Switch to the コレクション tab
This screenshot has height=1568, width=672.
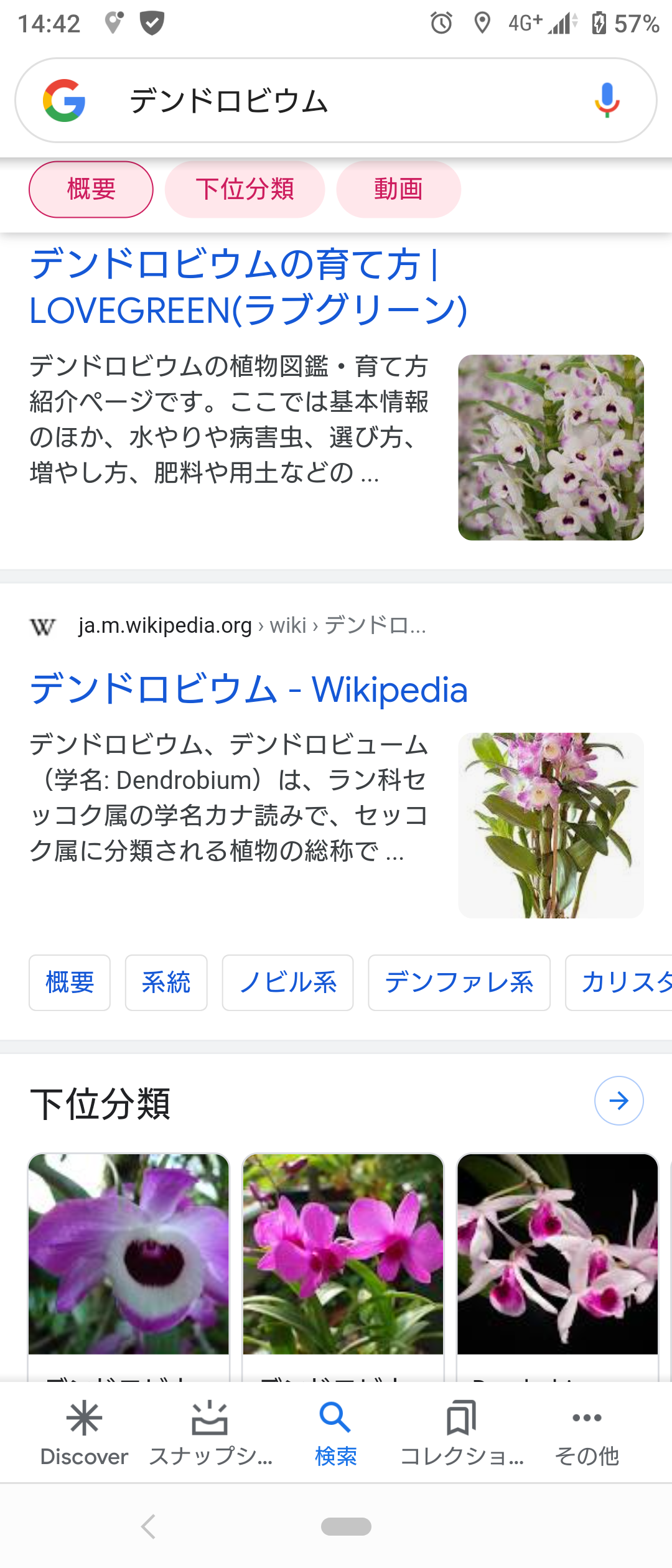(x=462, y=1432)
